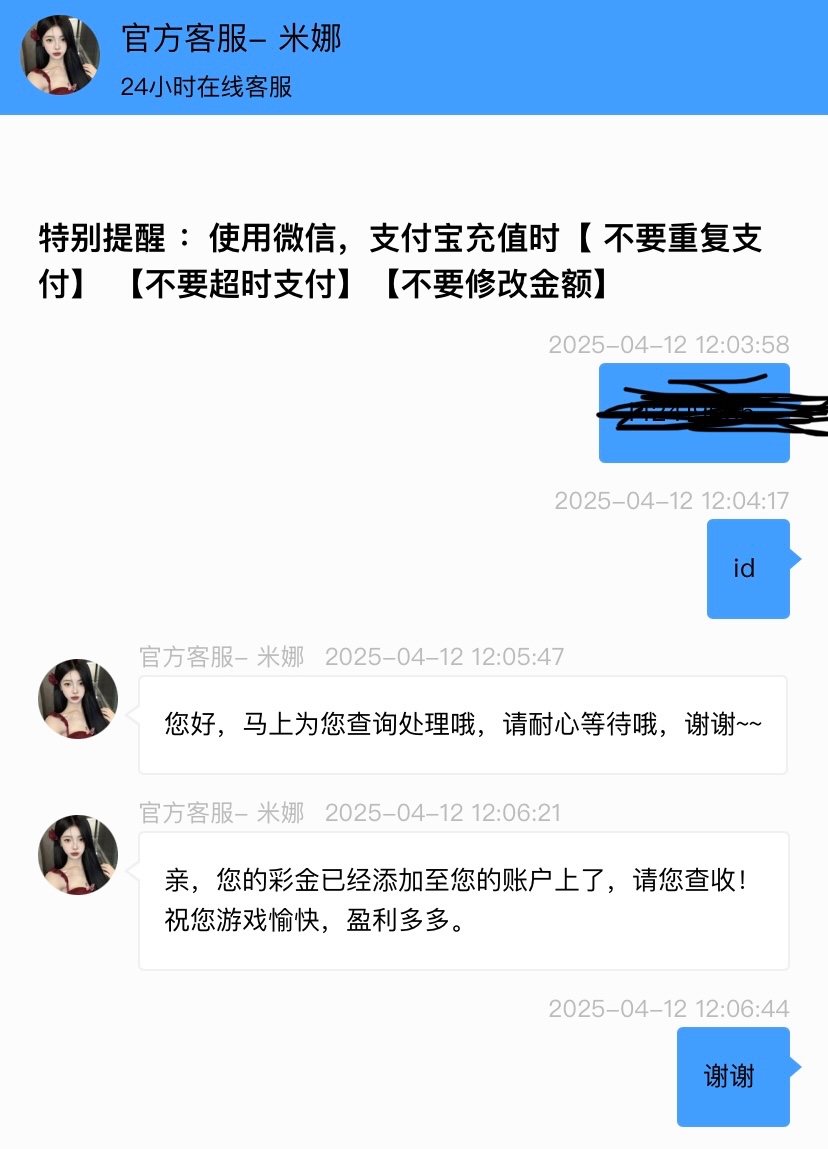The image size is (828, 1149).
Task: Open 米娜's profile photo in the header
Action: [x=60, y=55]
